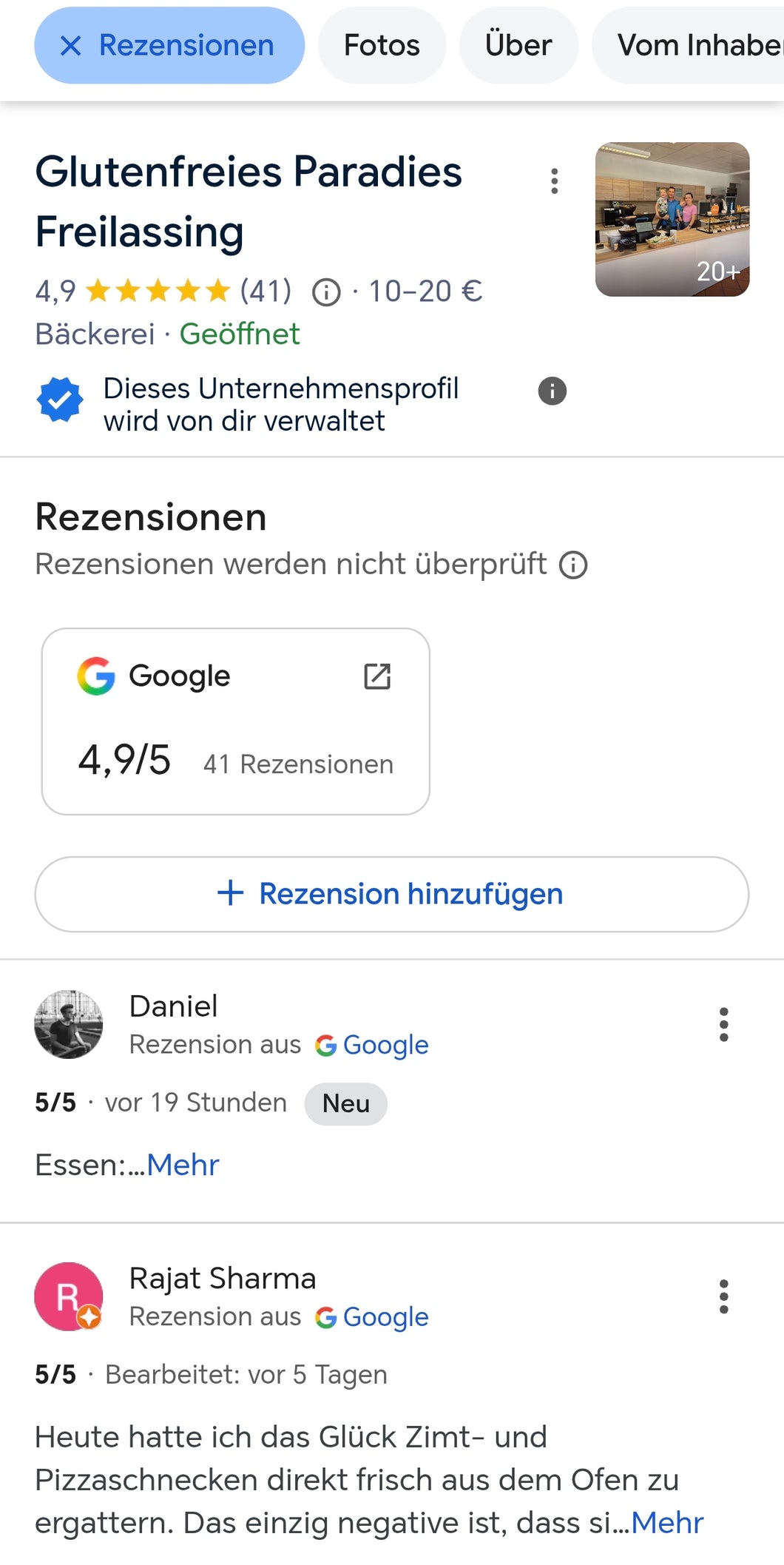The image size is (784, 1565).
Task: Tap the info icon by Rezensionen werden nicht überprüft
Action: click(573, 565)
